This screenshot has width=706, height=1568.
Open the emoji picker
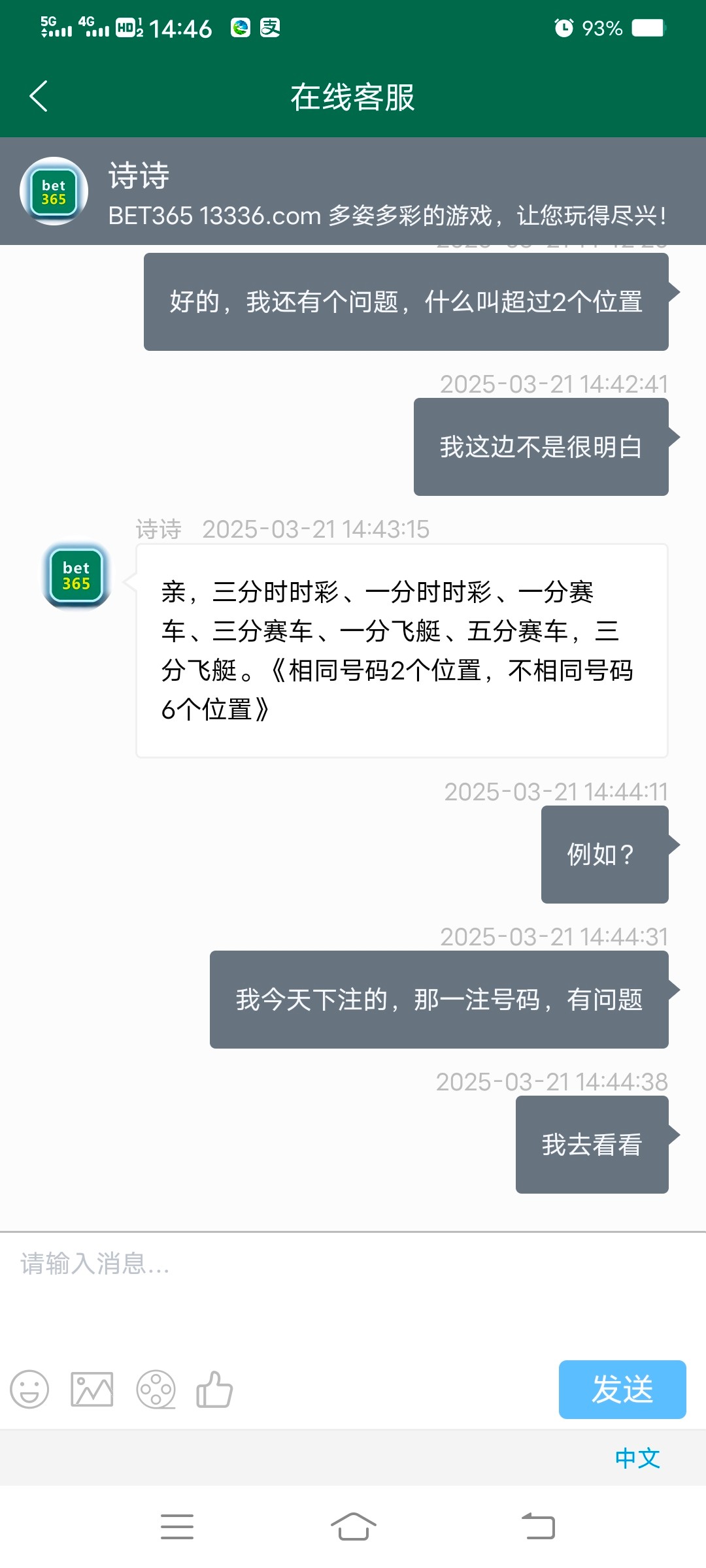(x=29, y=1390)
